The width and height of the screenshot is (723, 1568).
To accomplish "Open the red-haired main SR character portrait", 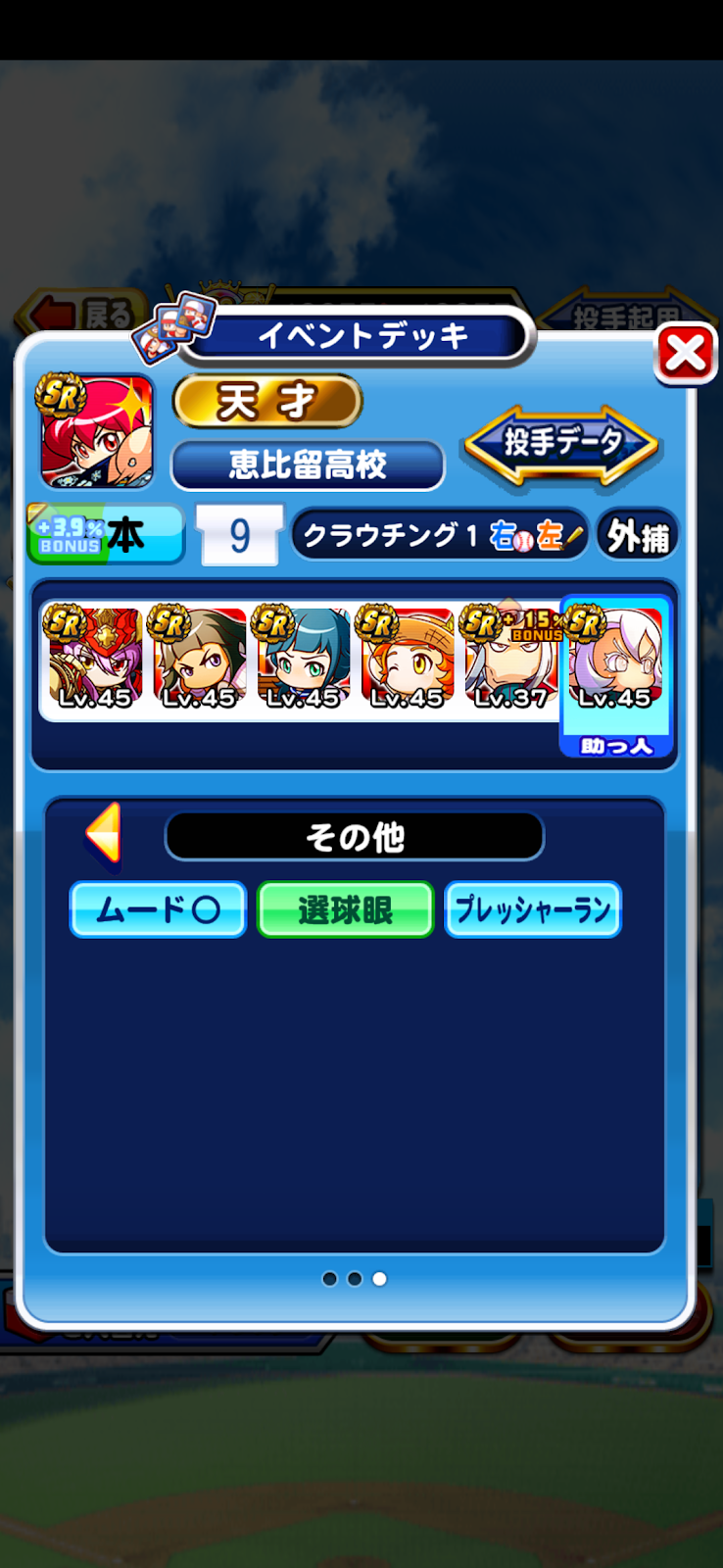I will (x=96, y=431).
